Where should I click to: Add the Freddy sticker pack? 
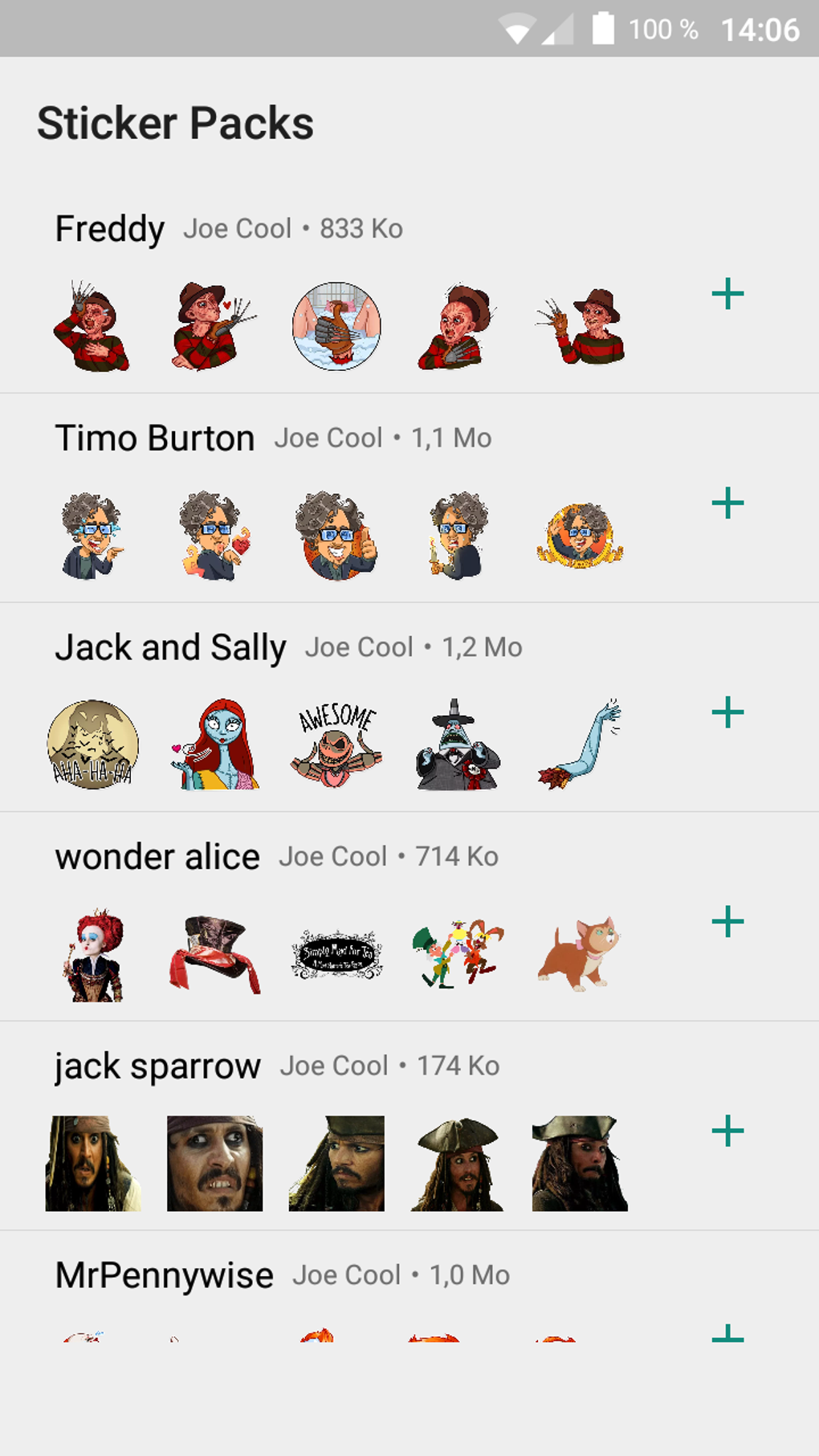(x=727, y=293)
